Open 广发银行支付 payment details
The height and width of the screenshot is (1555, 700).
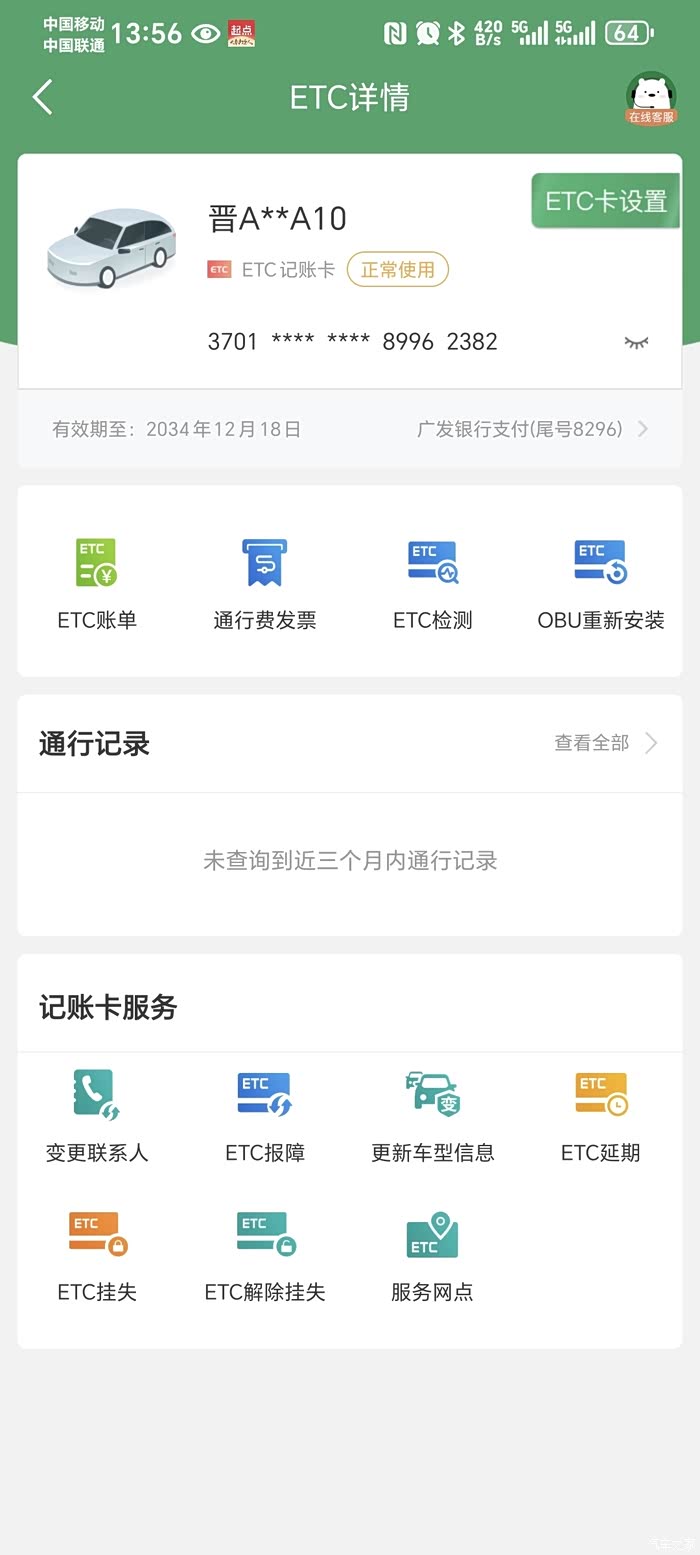coord(532,429)
